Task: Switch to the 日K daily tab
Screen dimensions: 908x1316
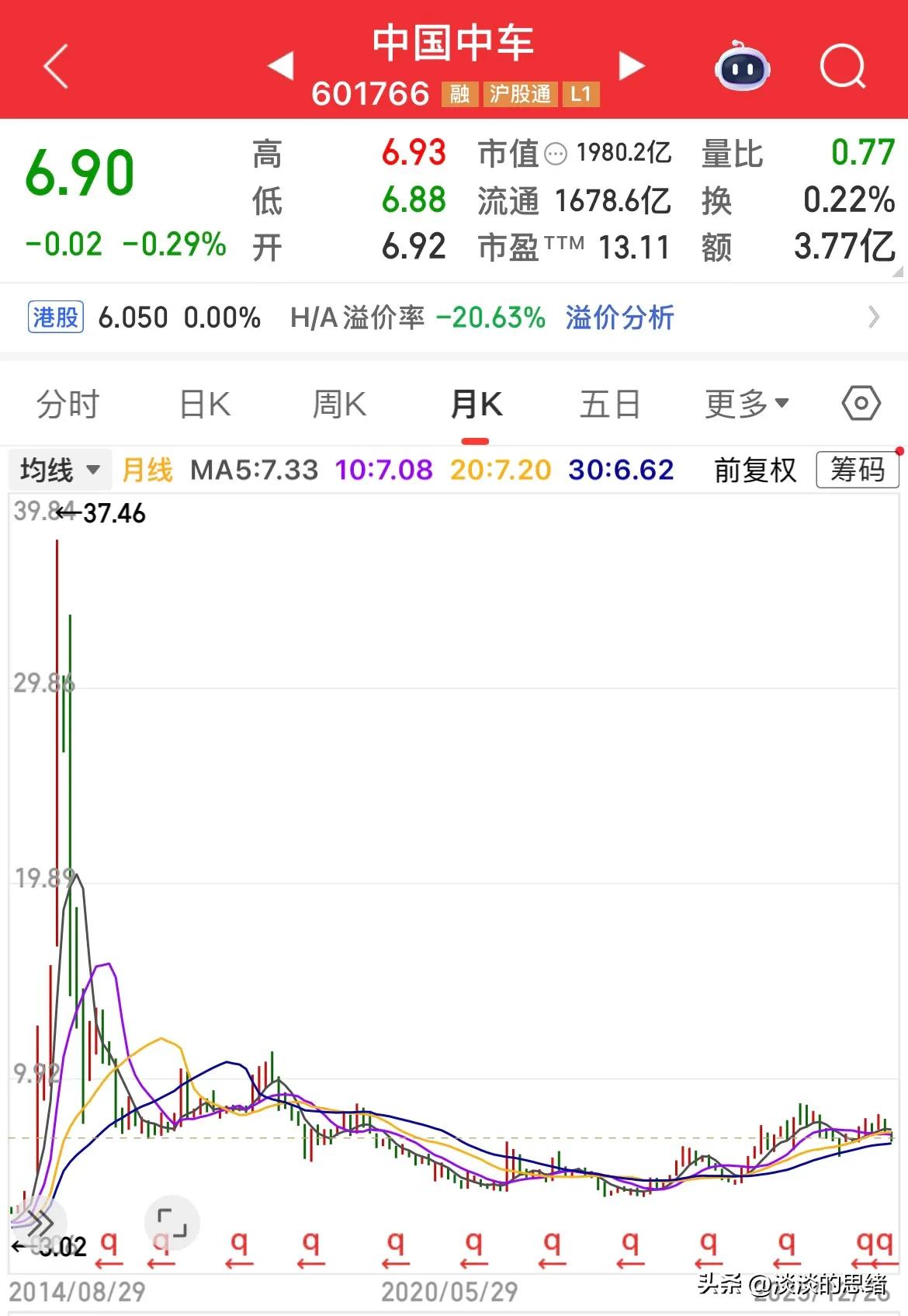Action: (203, 404)
